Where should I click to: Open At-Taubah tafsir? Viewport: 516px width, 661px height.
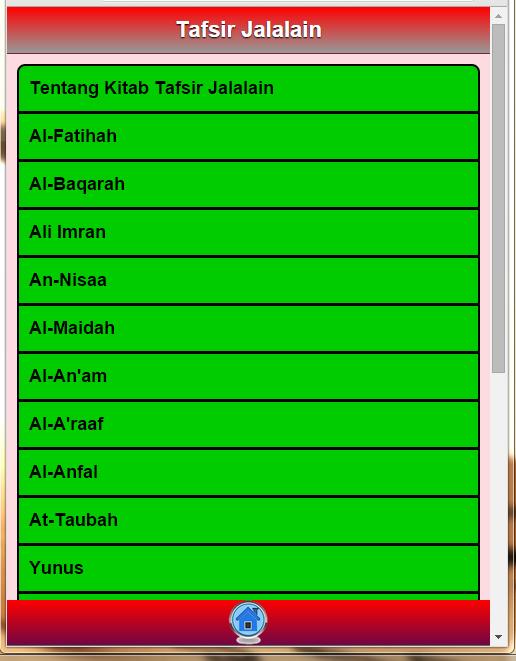click(x=248, y=520)
